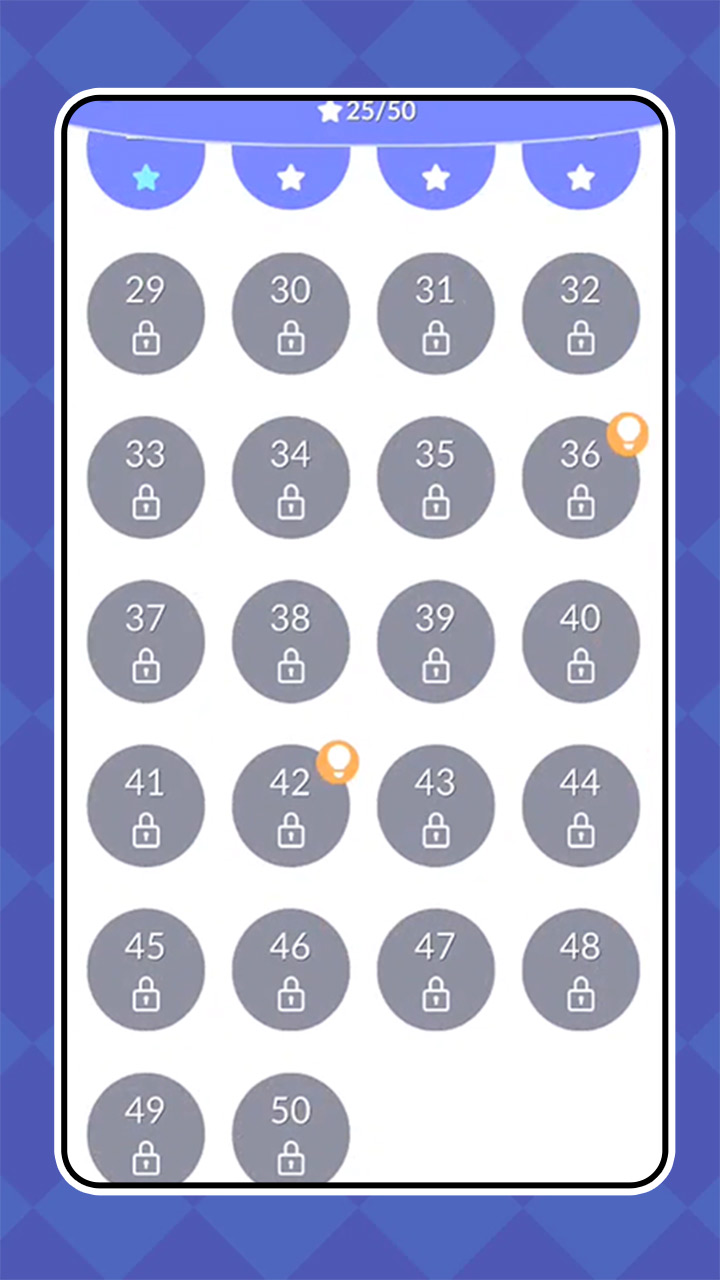Select level 33

click(146, 478)
